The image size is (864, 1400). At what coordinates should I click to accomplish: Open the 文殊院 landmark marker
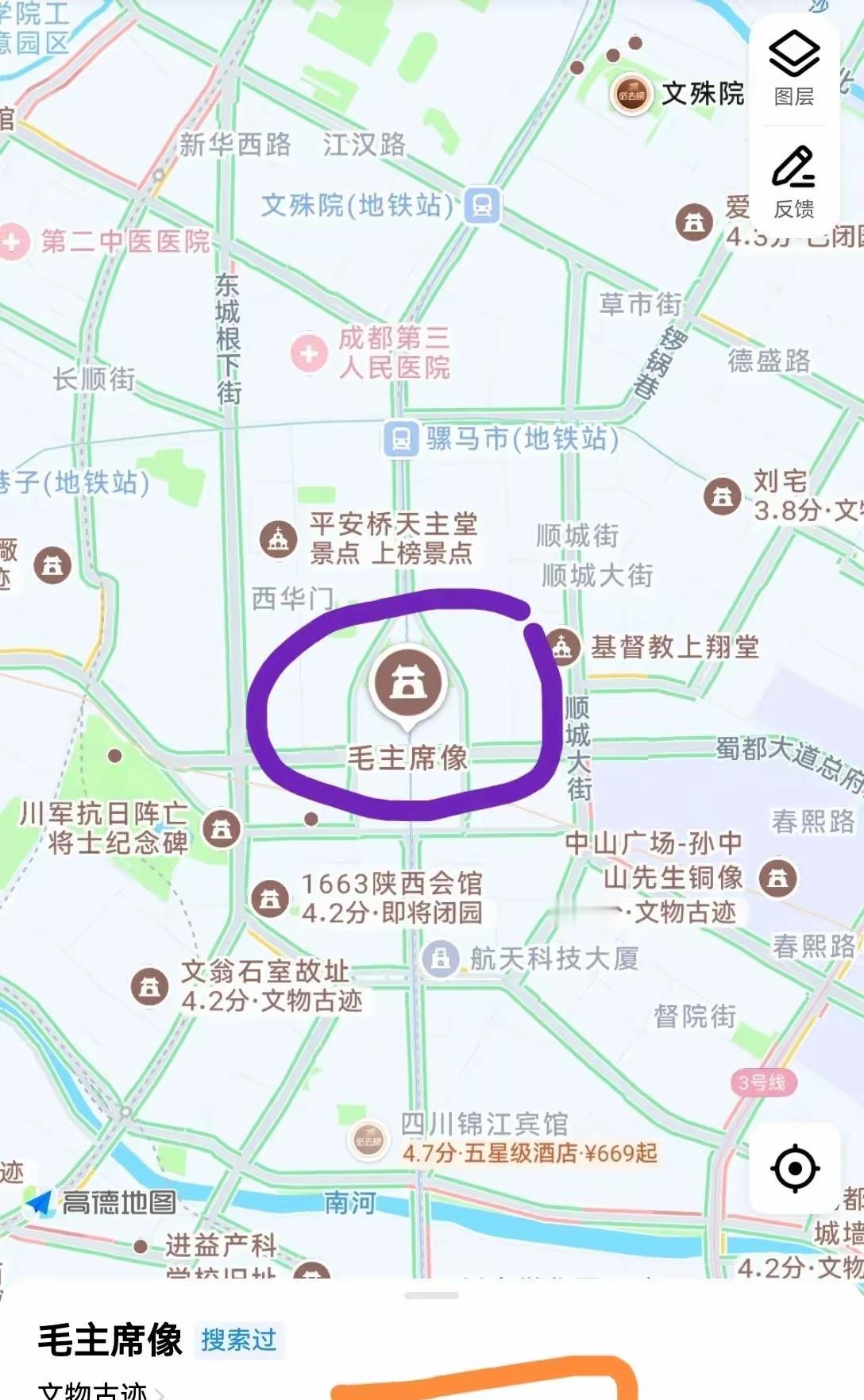point(631,94)
